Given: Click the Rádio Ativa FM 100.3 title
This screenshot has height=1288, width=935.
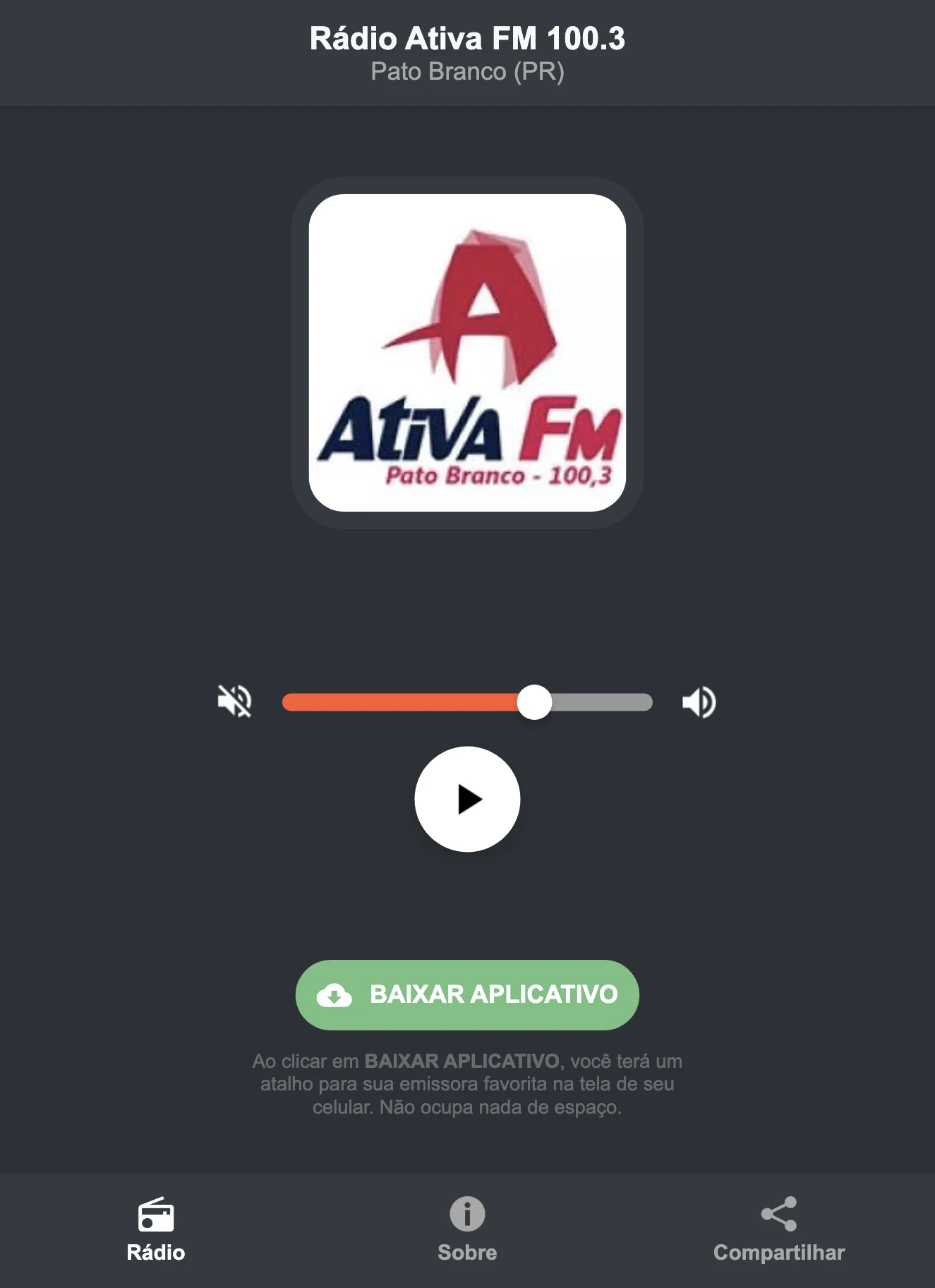Looking at the screenshot, I should click(467, 39).
